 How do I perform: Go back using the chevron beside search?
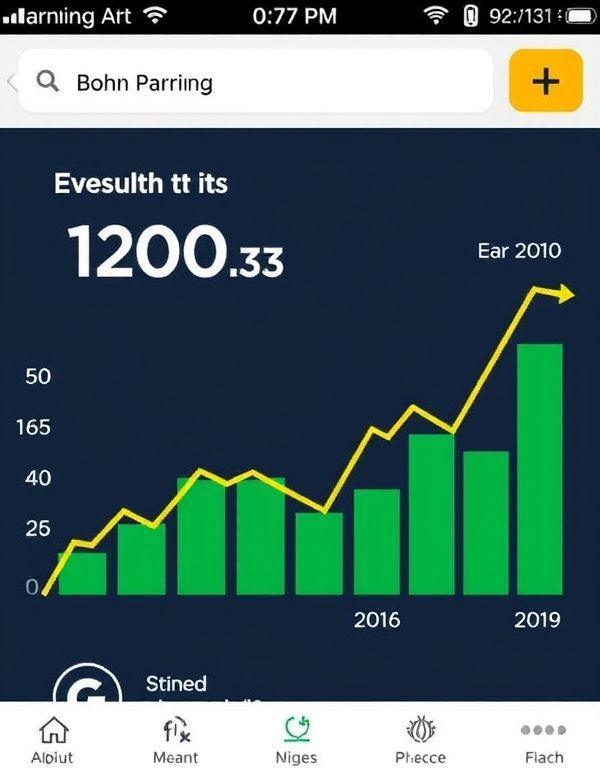tap(11, 82)
